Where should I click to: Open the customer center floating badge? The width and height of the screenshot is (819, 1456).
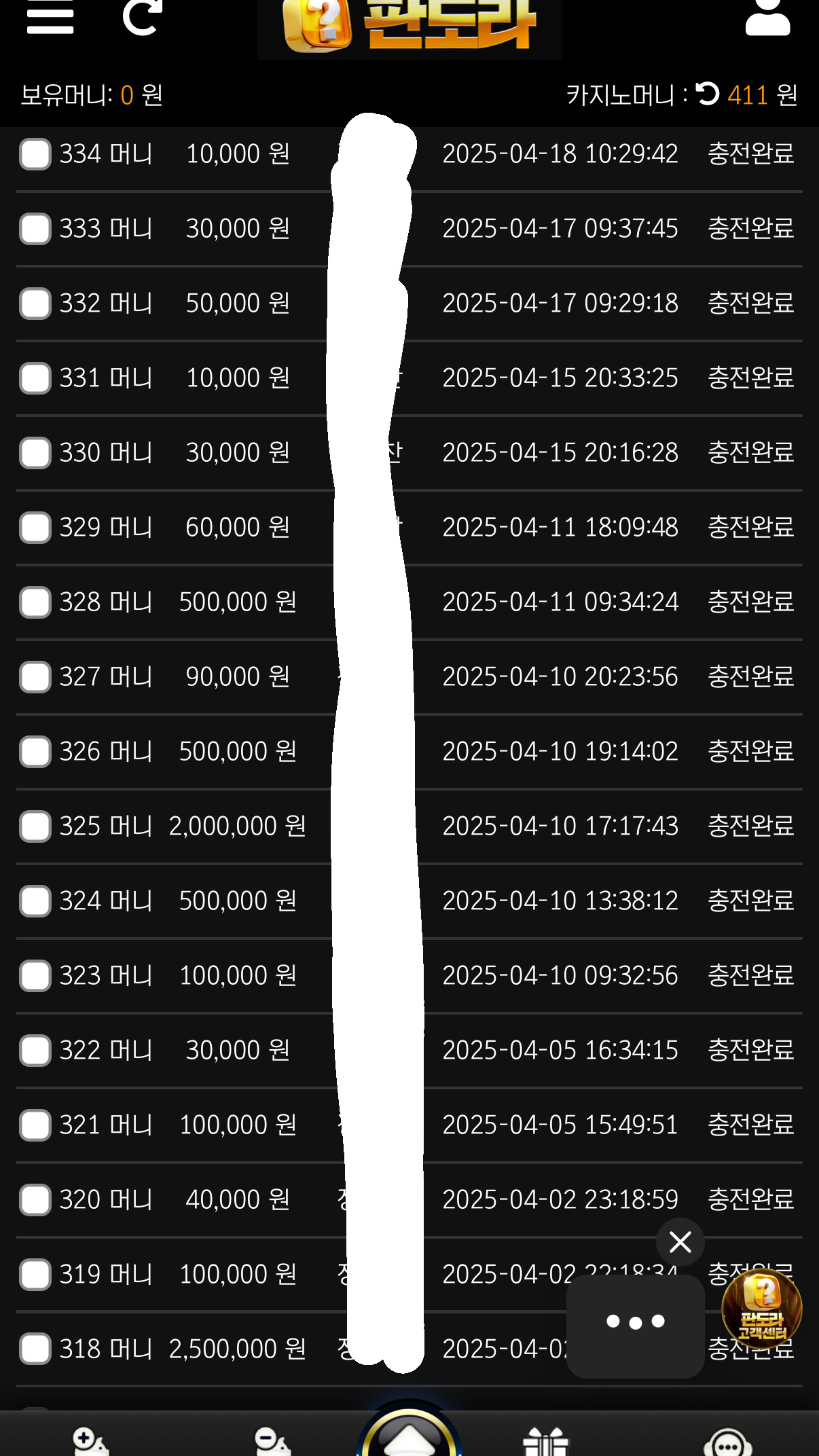tap(761, 1309)
